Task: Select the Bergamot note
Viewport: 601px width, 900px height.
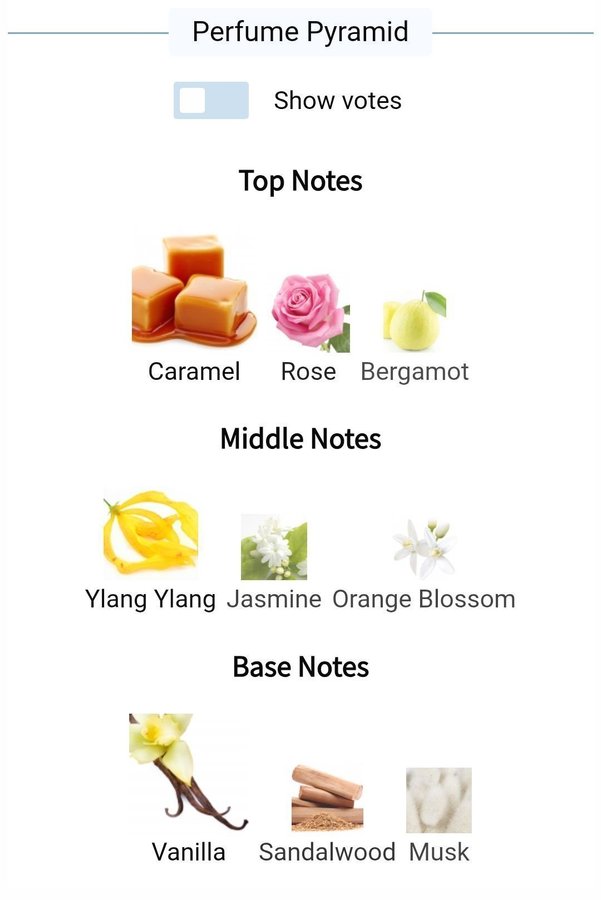Action: (x=414, y=322)
